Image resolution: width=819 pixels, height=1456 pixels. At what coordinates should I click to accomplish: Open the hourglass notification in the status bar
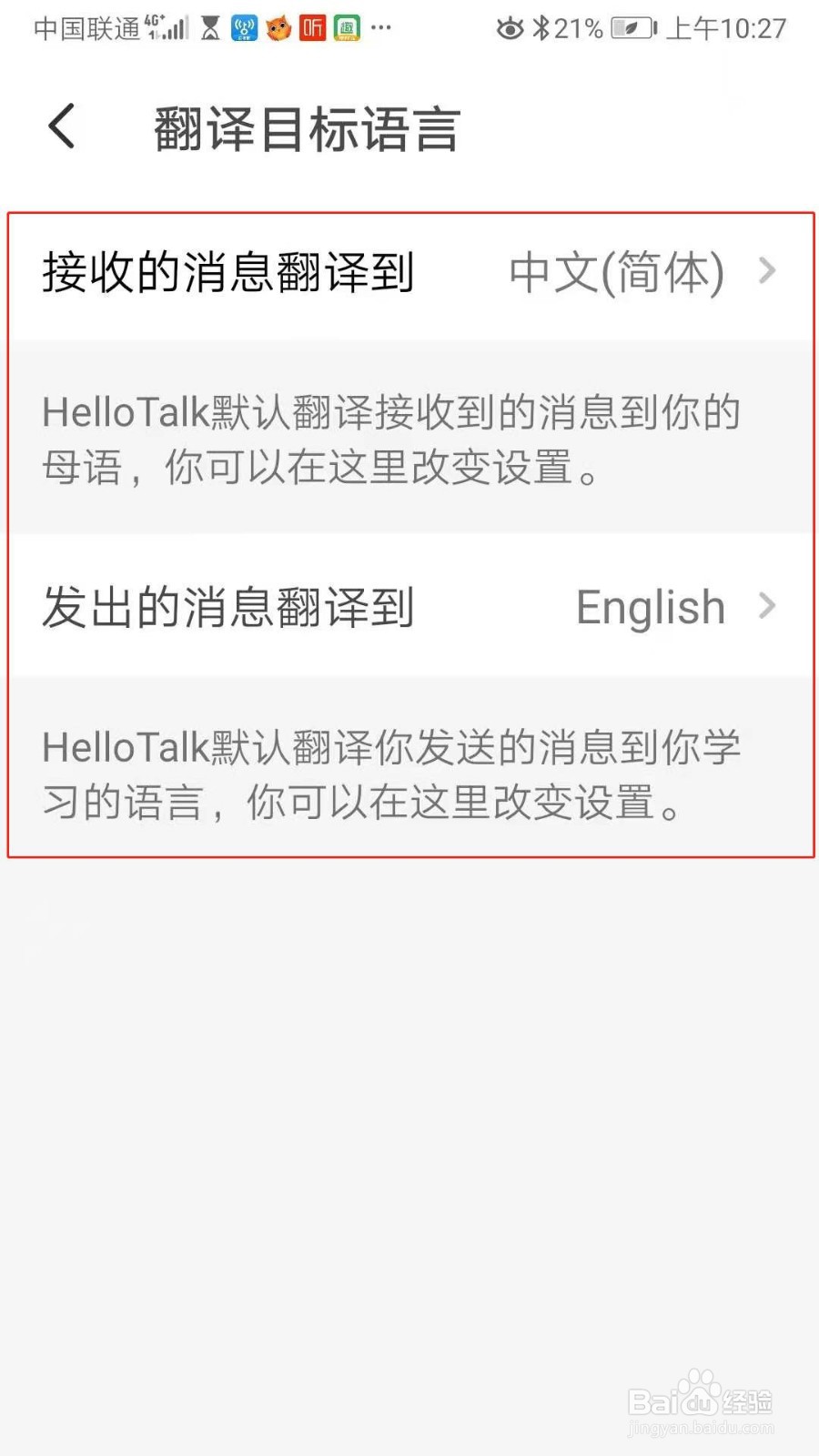pyautogui.click(x=211, y=28)
